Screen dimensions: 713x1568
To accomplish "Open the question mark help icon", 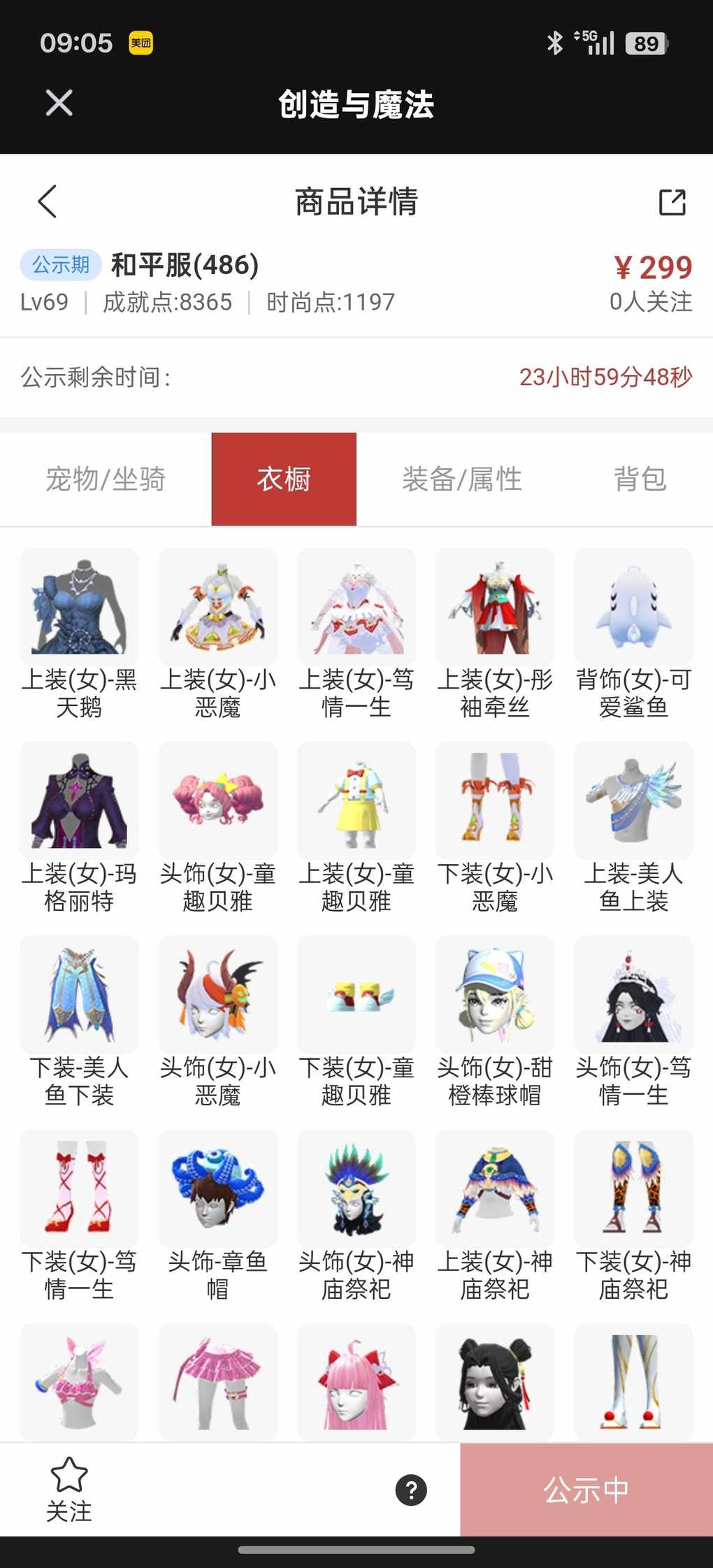I will [411, 1490].
